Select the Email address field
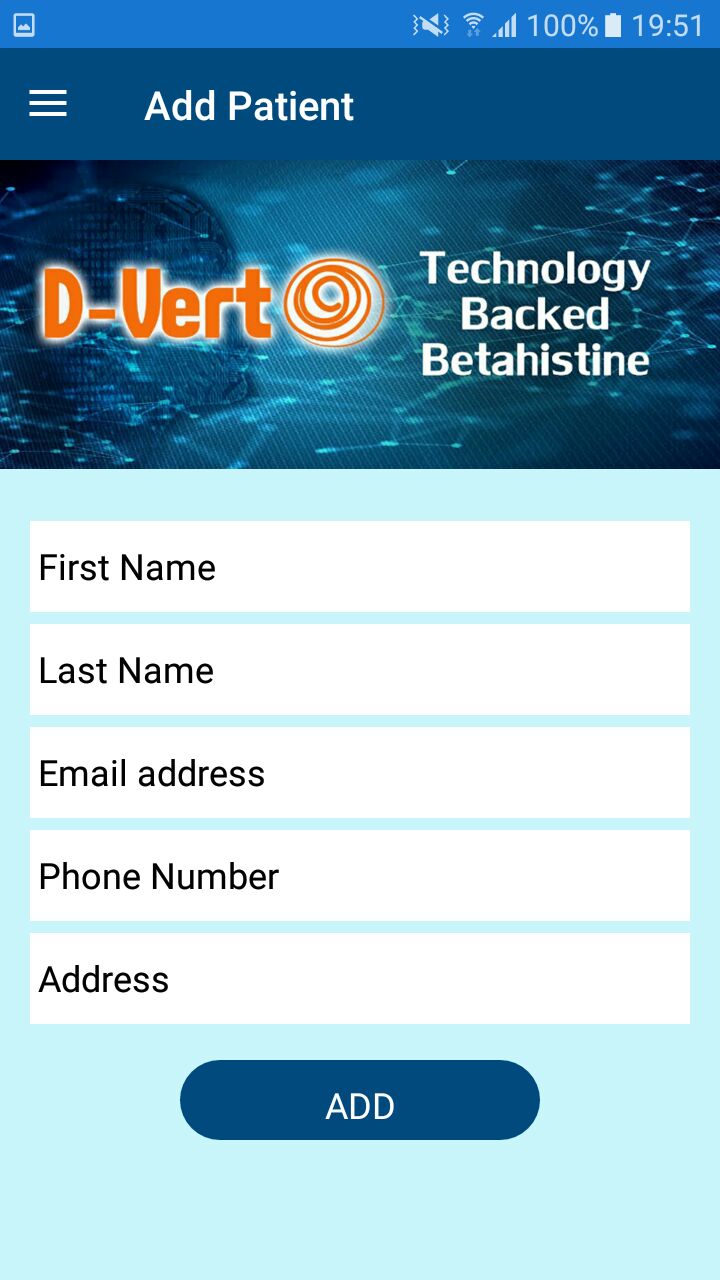This screenshot has height=1280, width=720. click(360, 772)
